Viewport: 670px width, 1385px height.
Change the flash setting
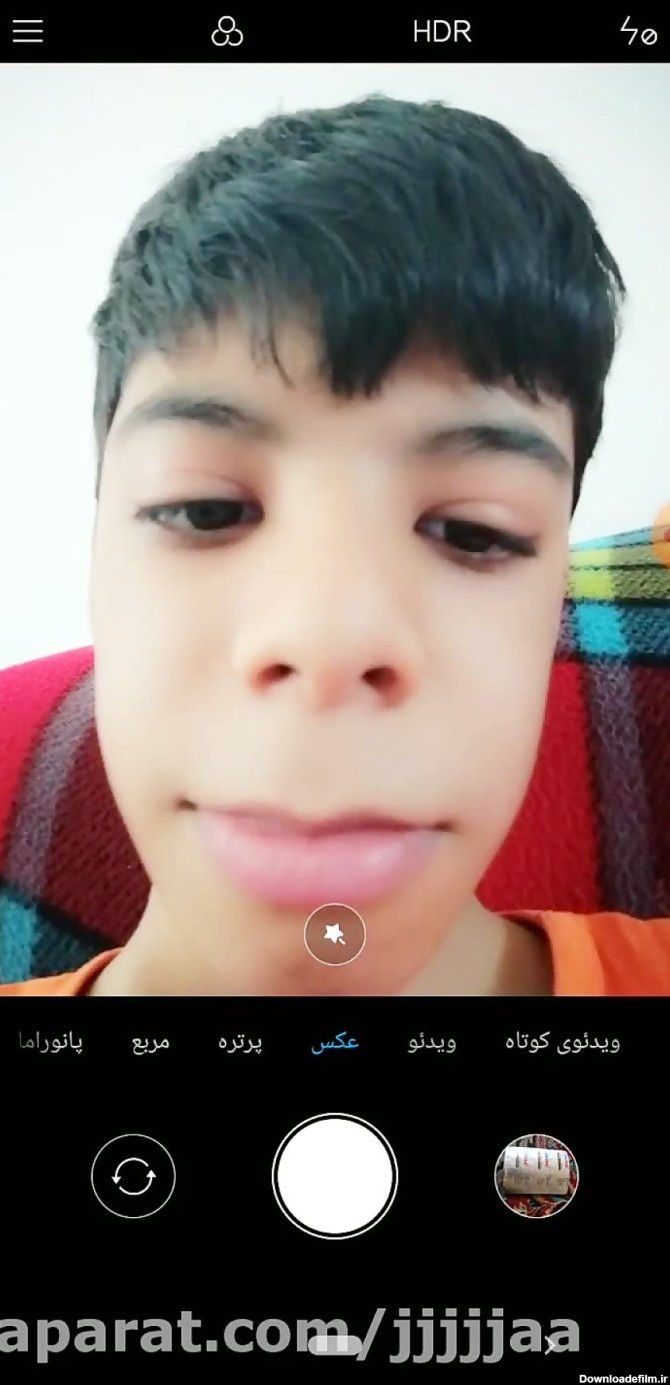pos(638,31)
